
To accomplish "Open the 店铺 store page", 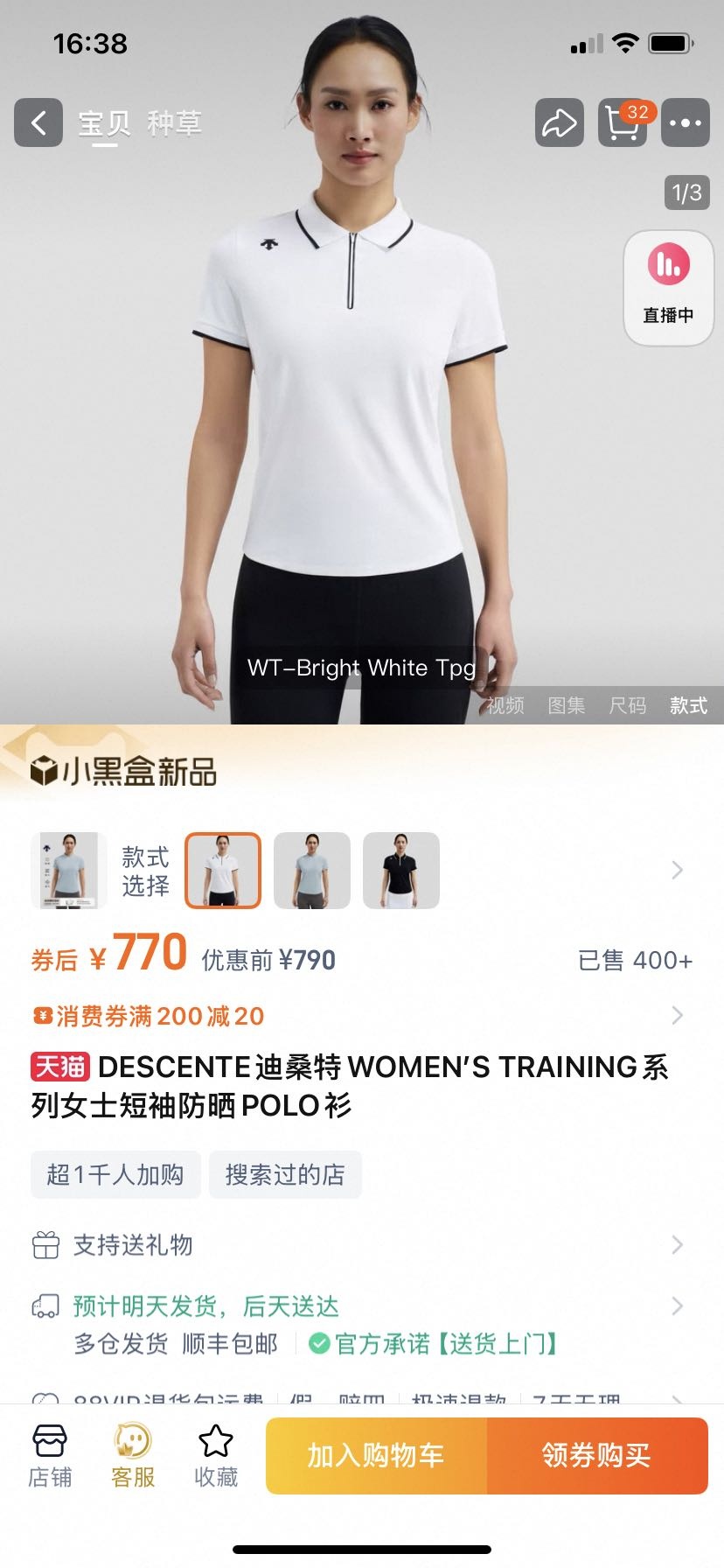I will click(50, 1456).
